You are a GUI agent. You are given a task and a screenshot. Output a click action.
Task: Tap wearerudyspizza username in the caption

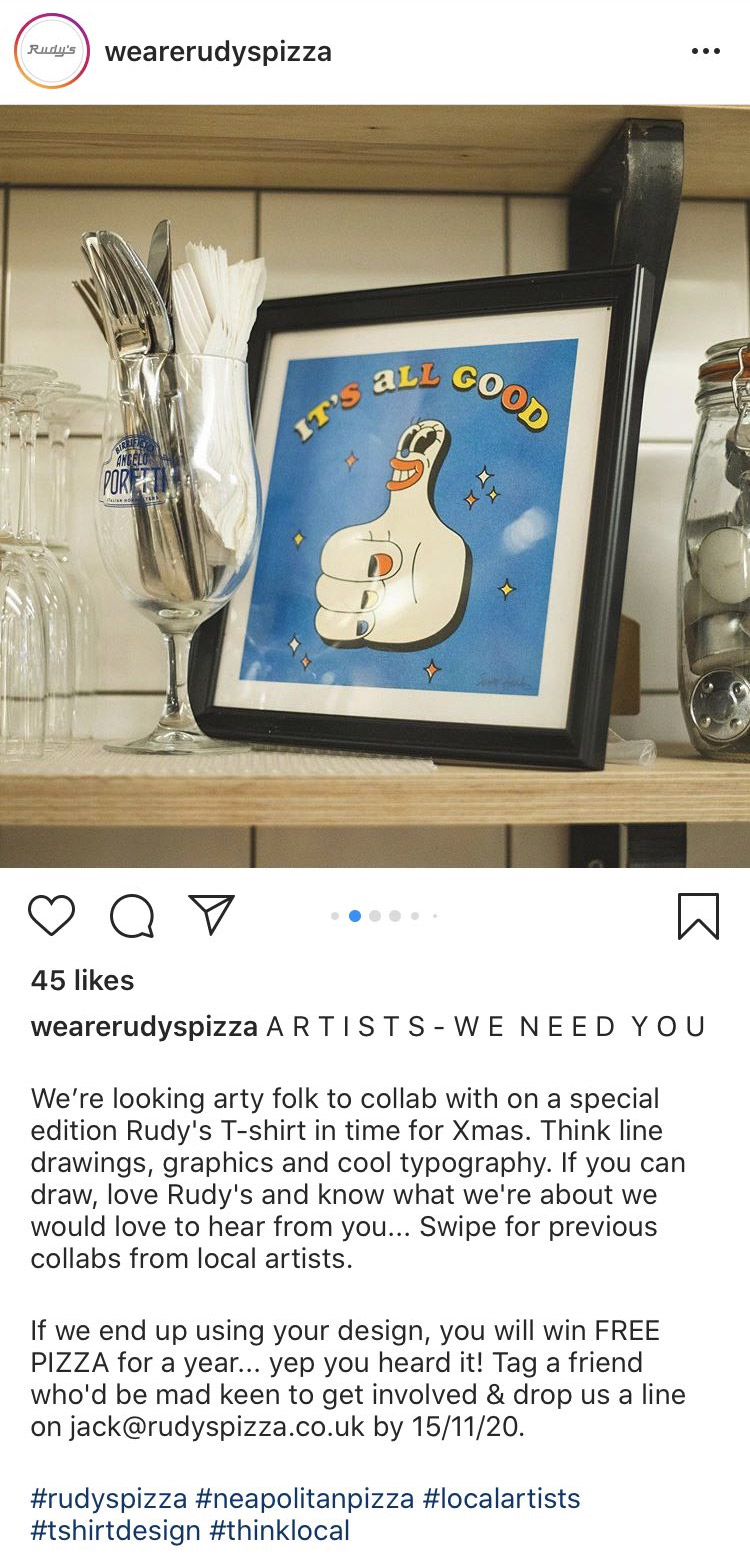(x=144, y=1027)
